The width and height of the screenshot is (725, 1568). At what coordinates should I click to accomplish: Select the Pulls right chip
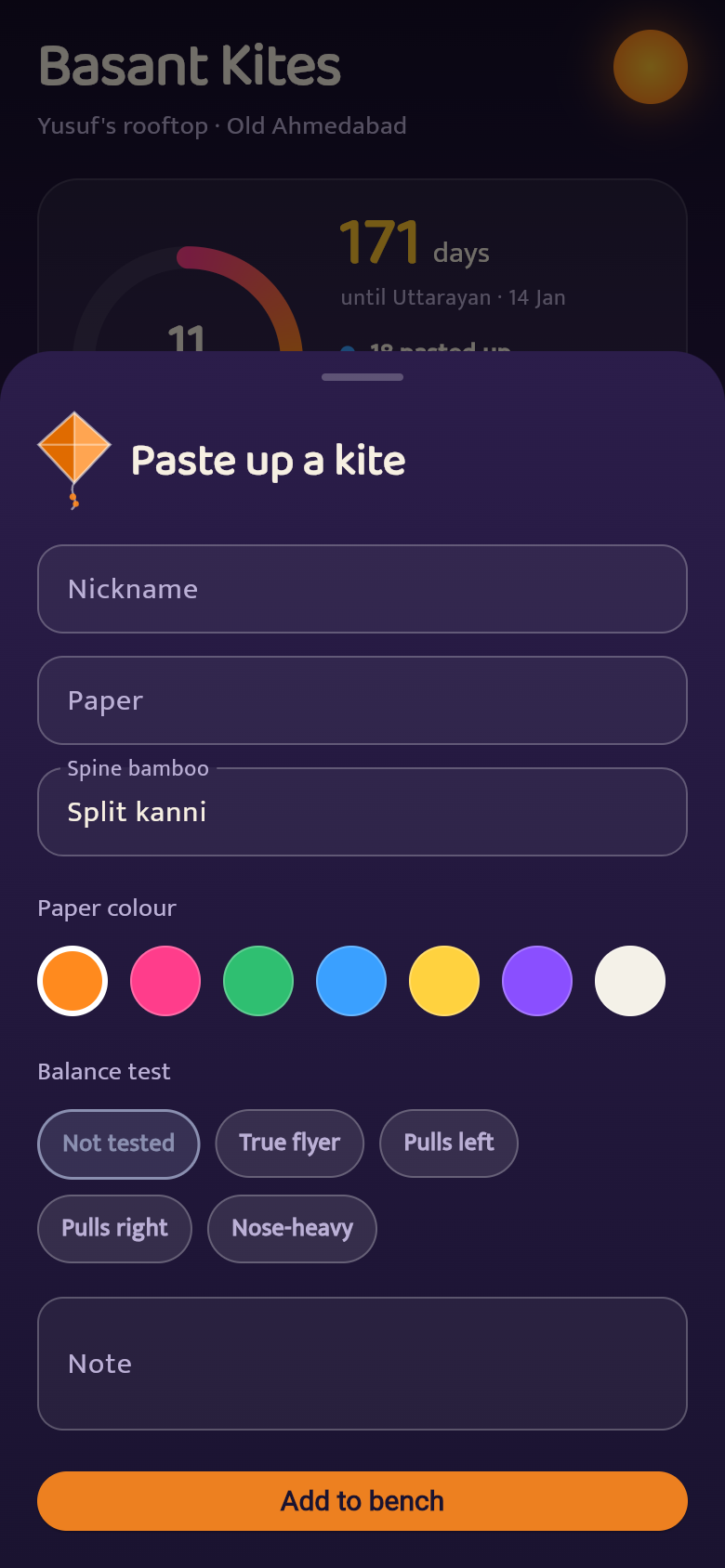click(x=114, y=1229)
